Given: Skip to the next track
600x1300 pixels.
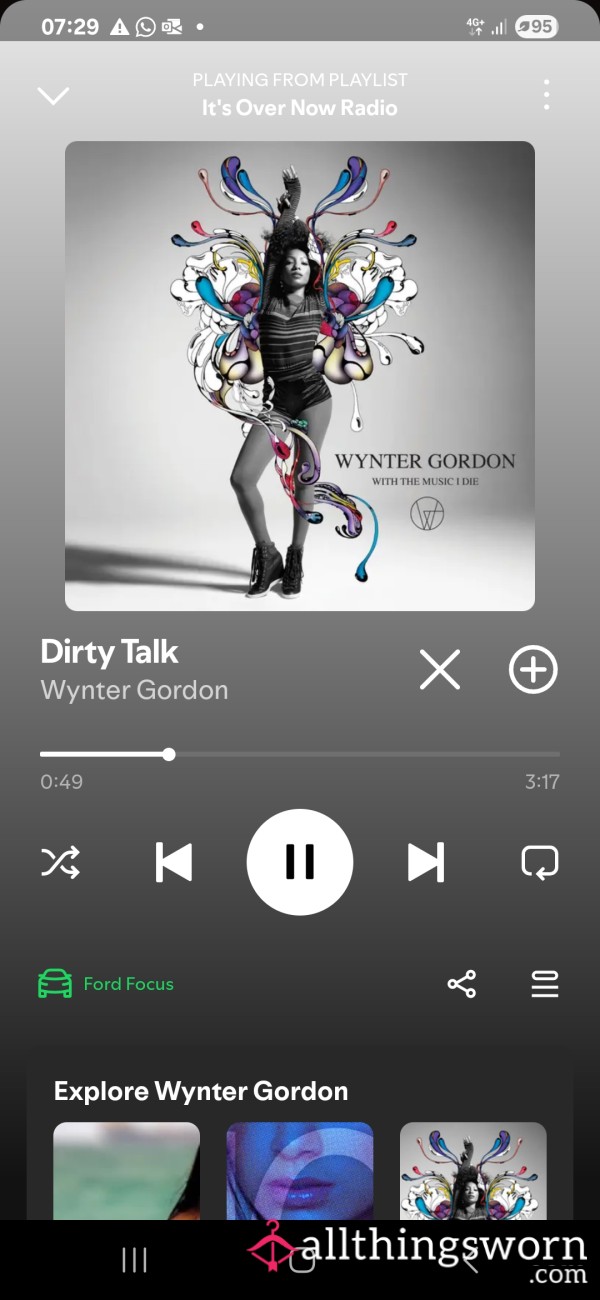Looking at the screenshot, I should coord(426,862).
